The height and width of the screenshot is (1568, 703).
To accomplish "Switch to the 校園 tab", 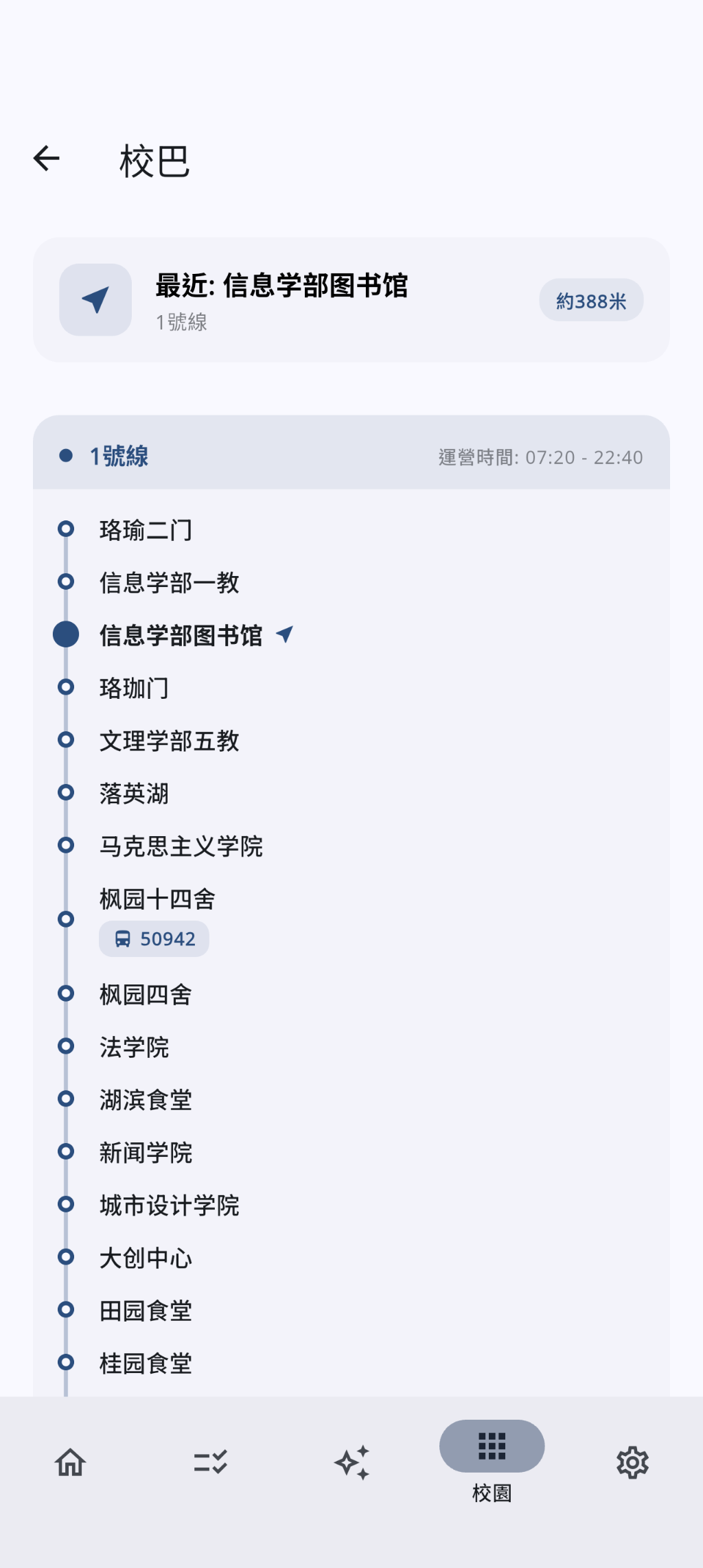I will pos(492,1462).
